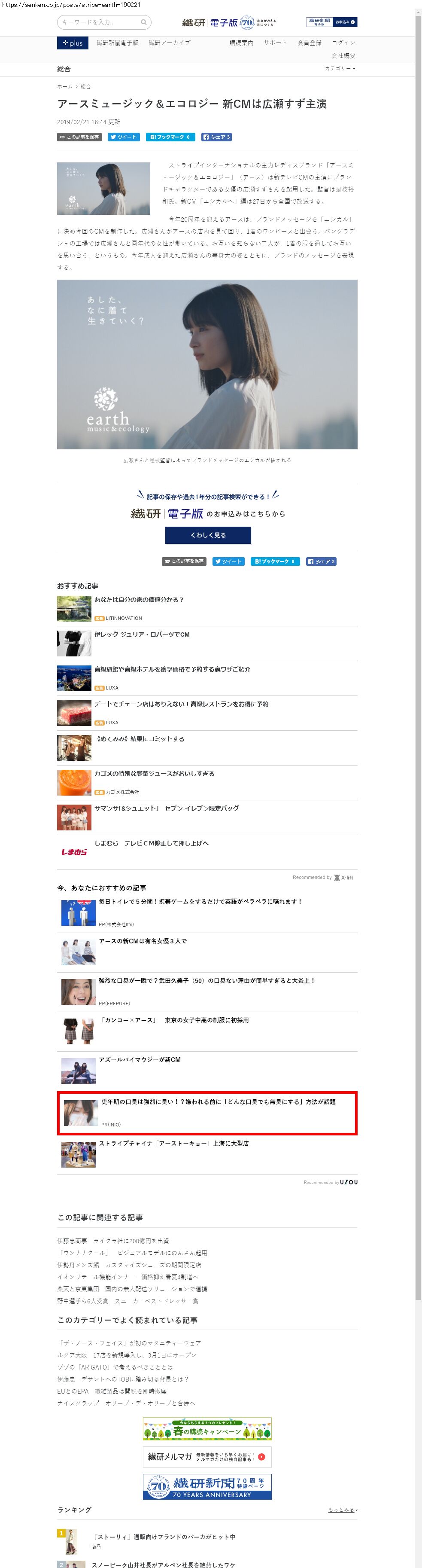Open the 繊研メルマガ banner
Viewport: 422px width, 1568px height.
tap(207, 1457)
